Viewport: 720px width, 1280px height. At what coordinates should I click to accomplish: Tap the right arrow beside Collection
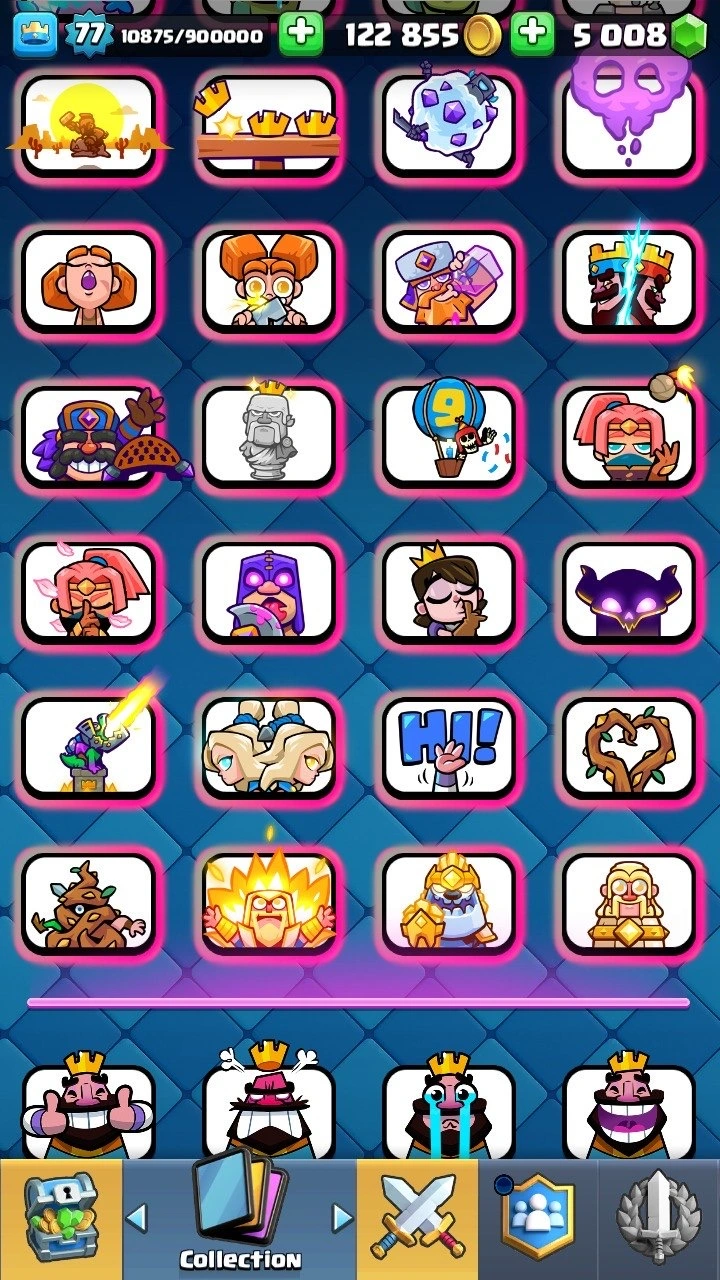pyautogui.click(x=342, y=1218)
